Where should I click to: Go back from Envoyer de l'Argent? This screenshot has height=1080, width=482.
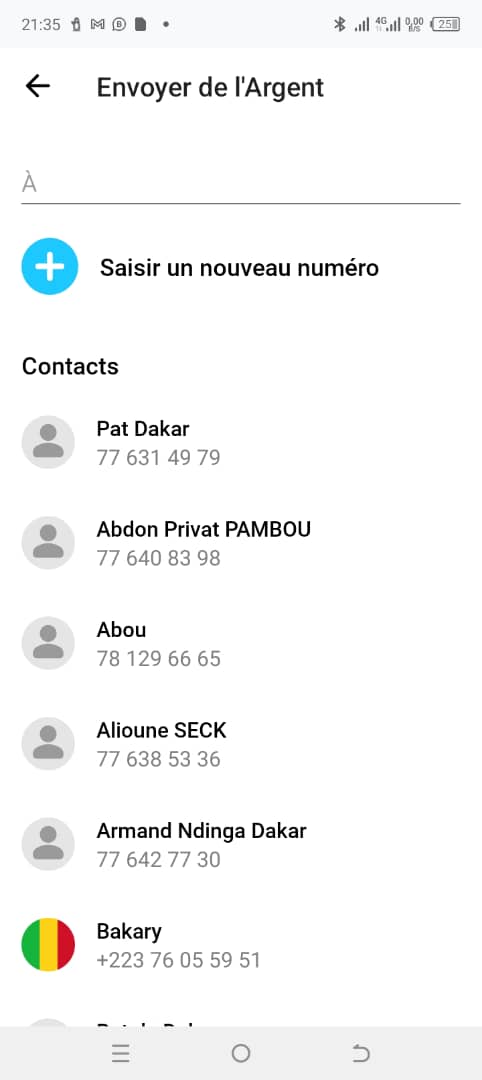coord(38,86)
